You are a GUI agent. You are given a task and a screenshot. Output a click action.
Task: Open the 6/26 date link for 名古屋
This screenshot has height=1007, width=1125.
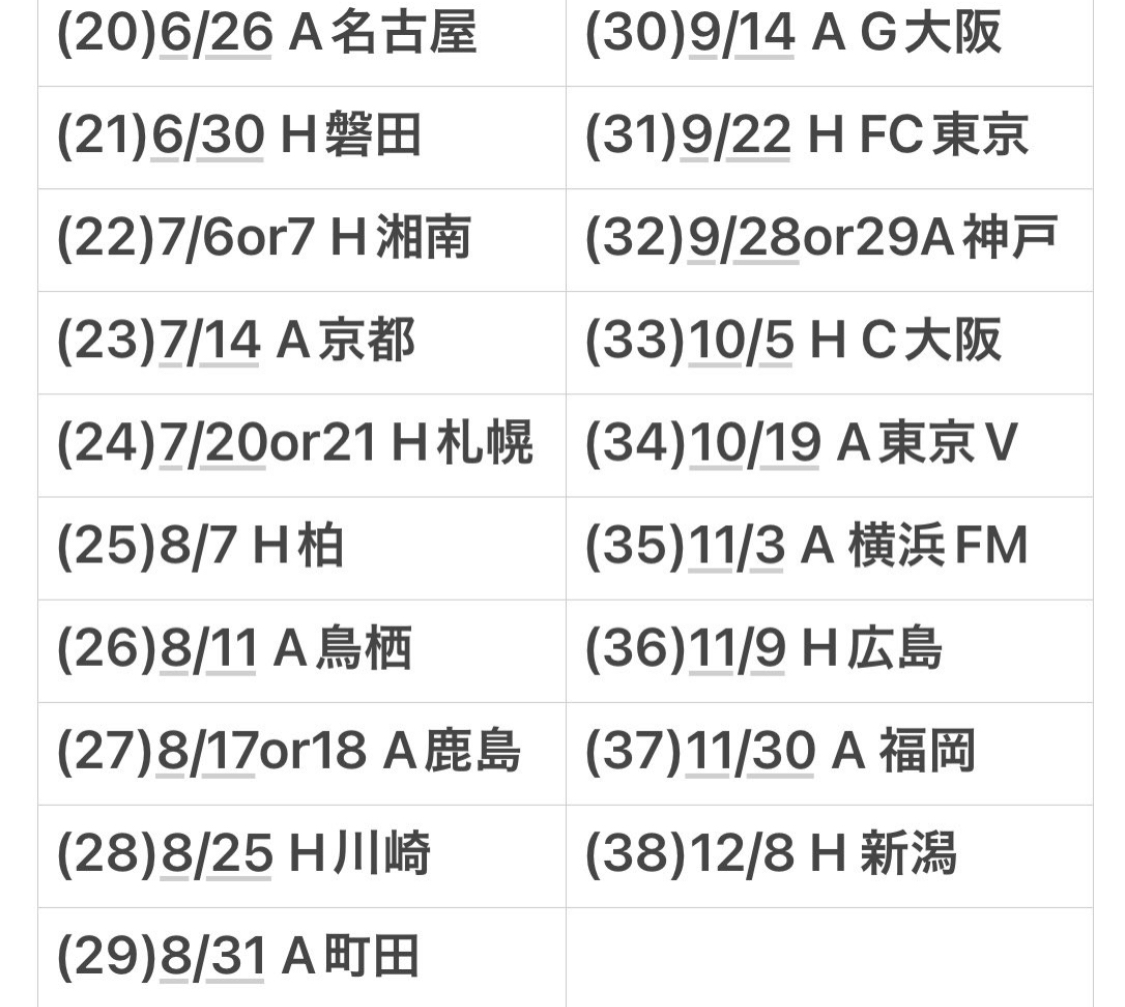(215, 35)
